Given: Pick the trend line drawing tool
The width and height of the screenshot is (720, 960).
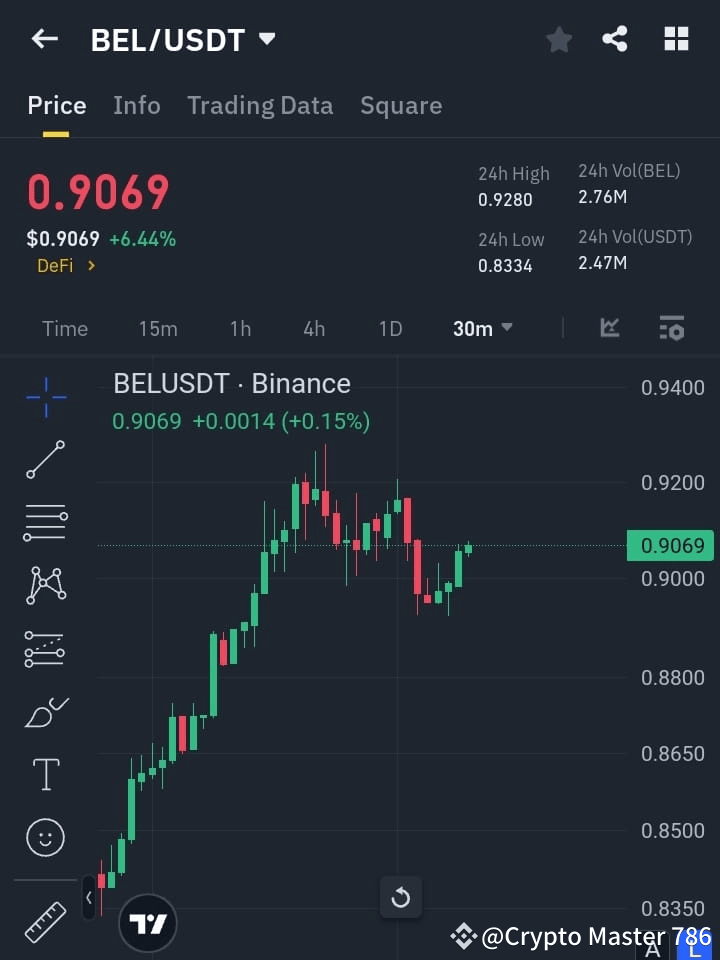Looking at the screenshot, I should (x=45, y=460).
